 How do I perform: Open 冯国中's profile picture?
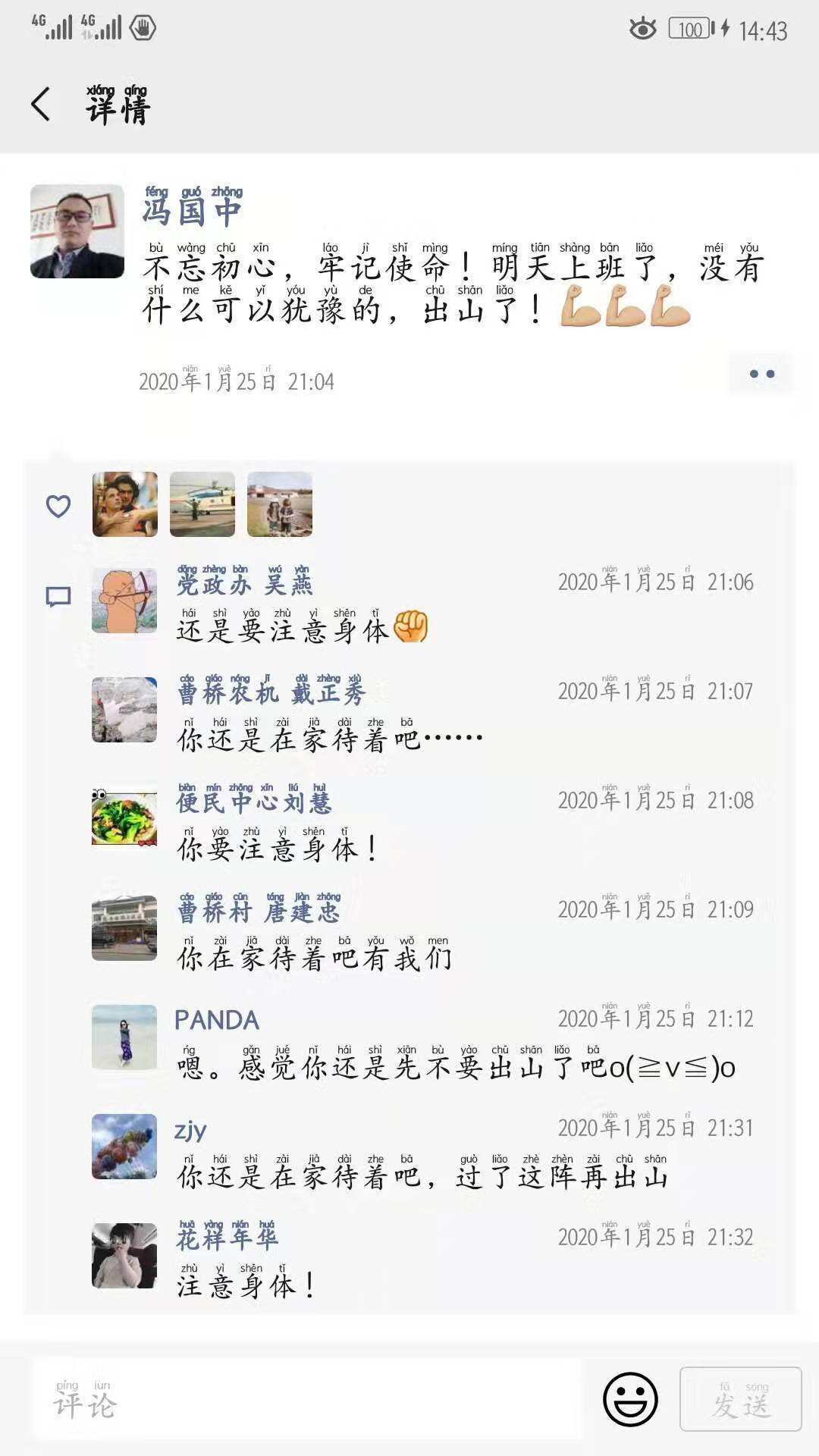[77, 231]
